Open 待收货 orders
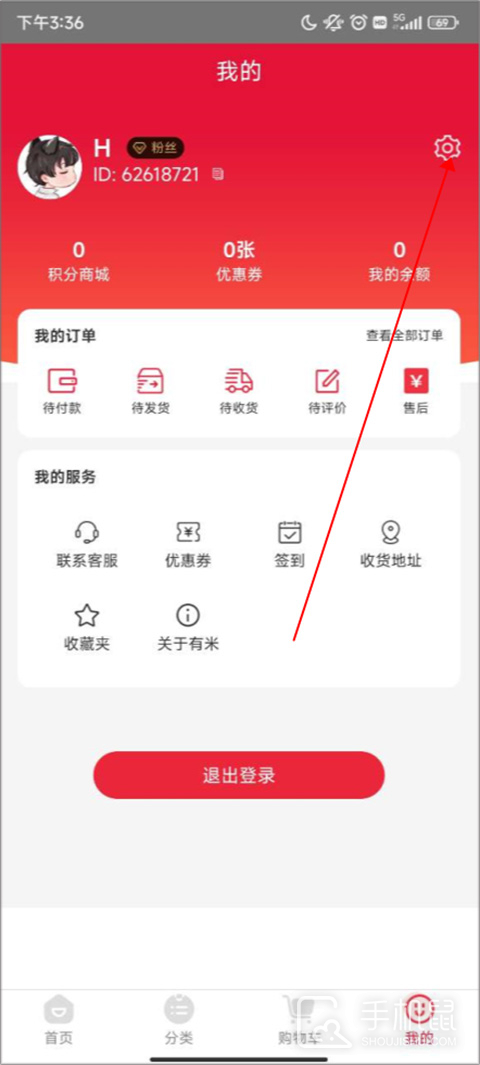The width and height of the screenshot is (480, 1065). tap(239, 391)
